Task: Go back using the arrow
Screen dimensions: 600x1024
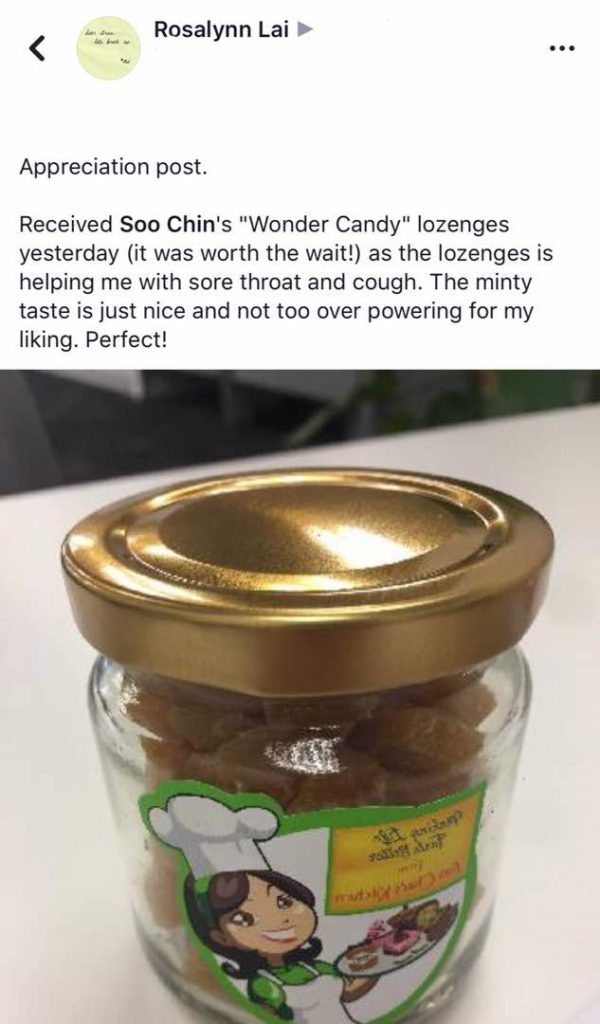Action: [38, 48]
